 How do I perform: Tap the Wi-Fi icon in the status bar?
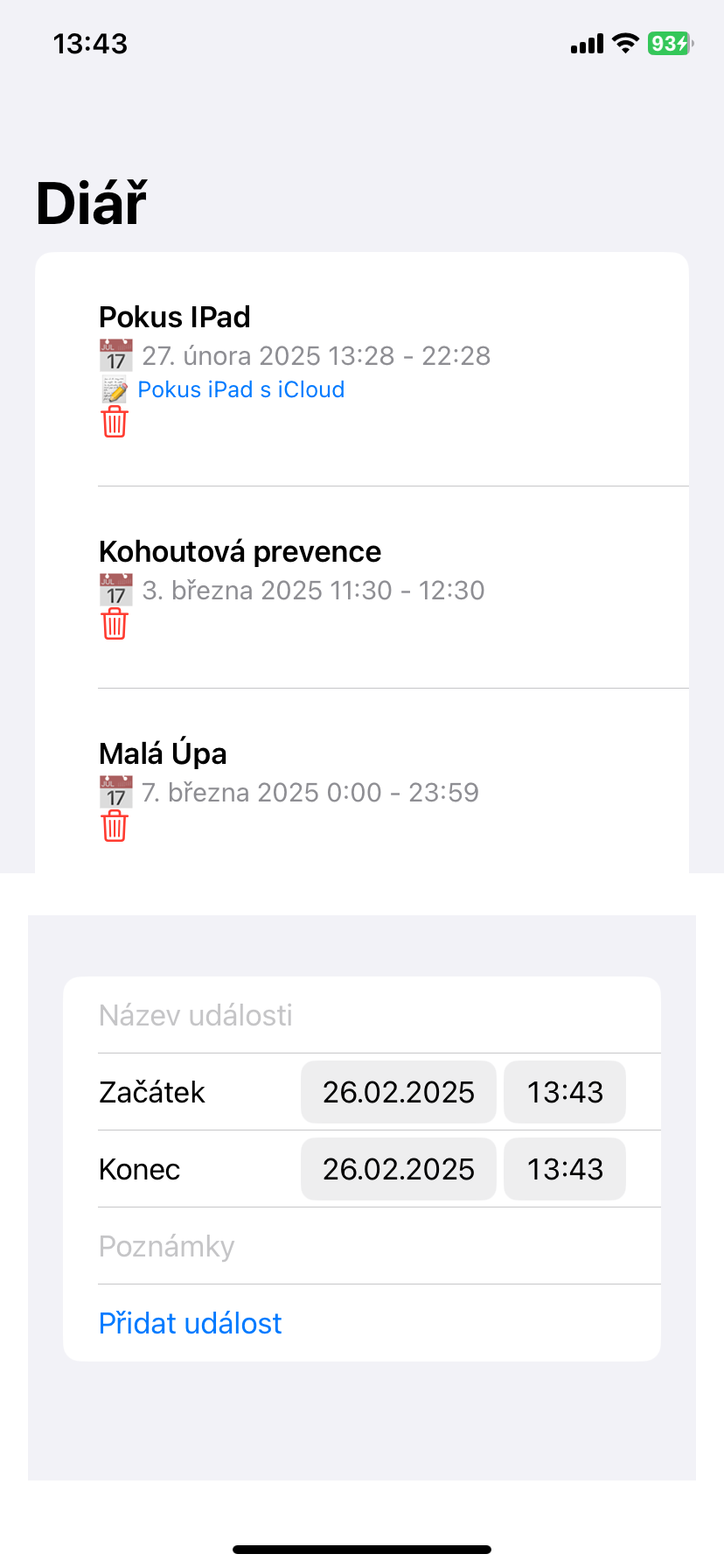624,43
